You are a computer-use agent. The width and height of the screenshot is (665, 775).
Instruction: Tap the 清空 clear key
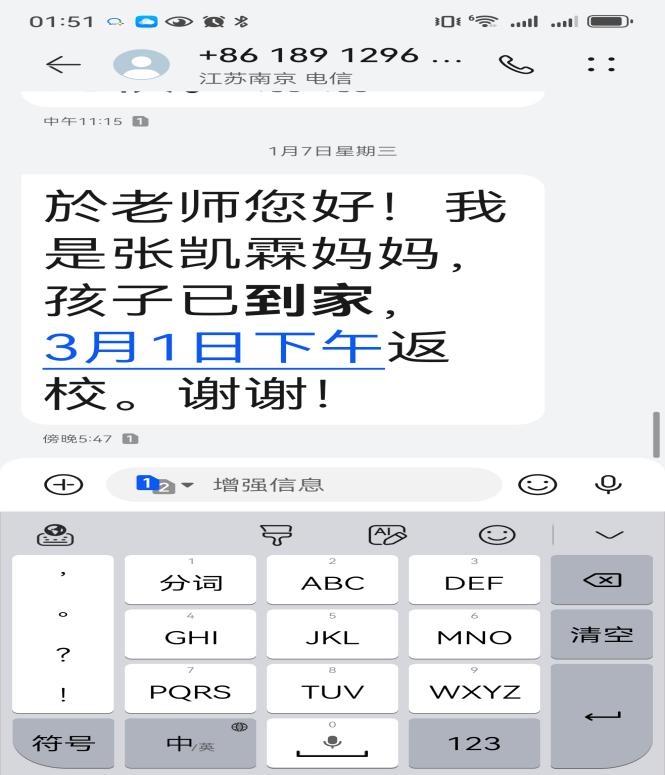(x=601, y=634)
